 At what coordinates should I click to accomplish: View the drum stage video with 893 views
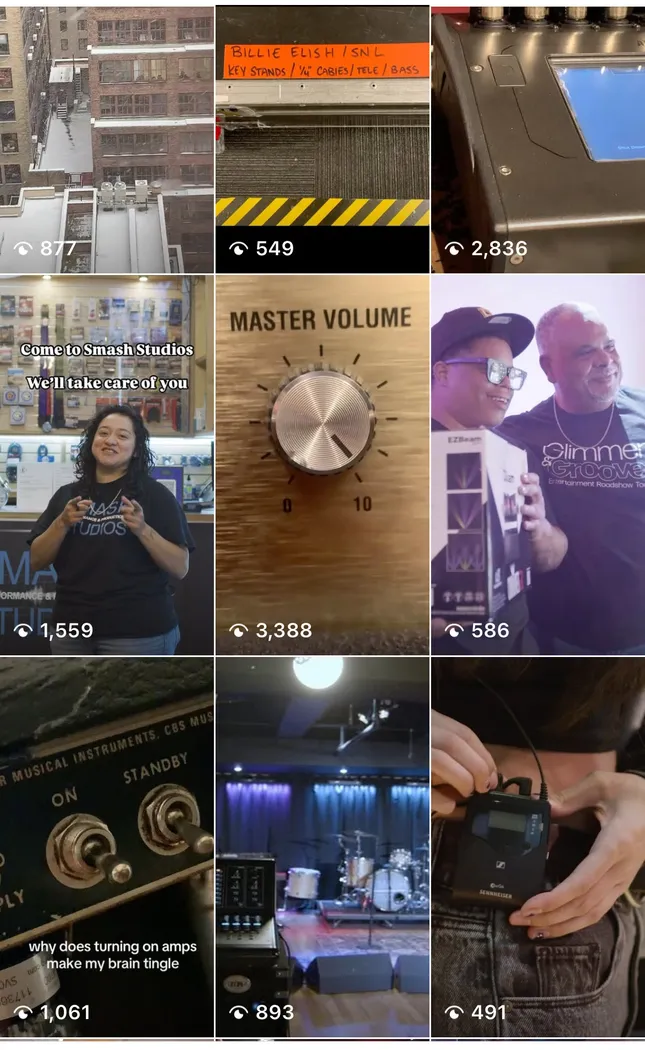[322, 846]
